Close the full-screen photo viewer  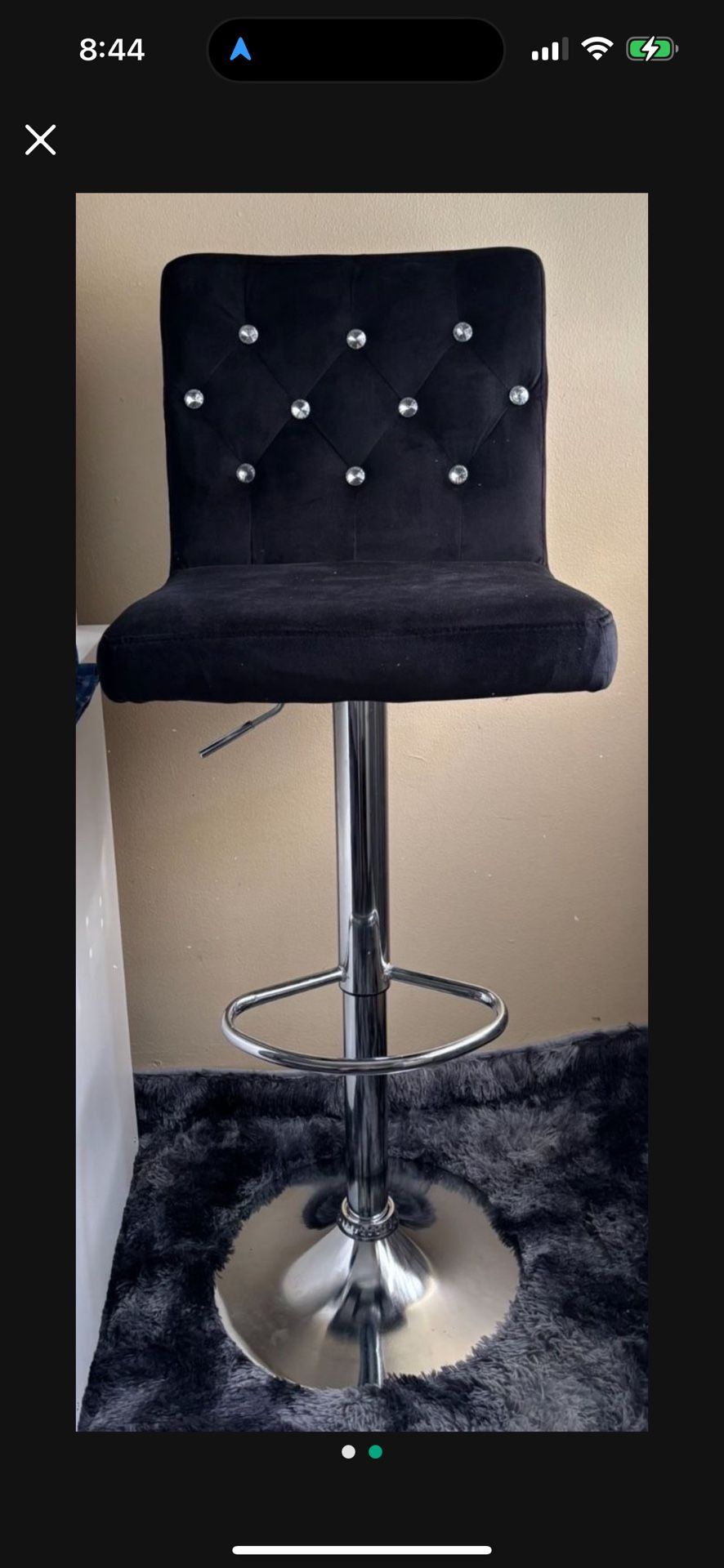[40, 140]
